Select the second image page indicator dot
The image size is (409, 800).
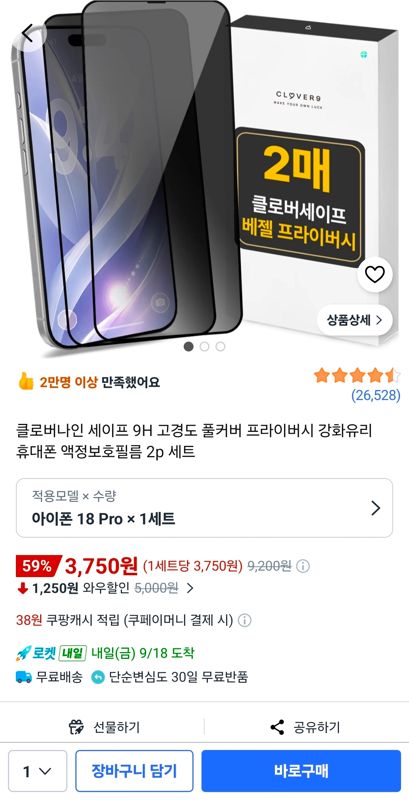204,346
